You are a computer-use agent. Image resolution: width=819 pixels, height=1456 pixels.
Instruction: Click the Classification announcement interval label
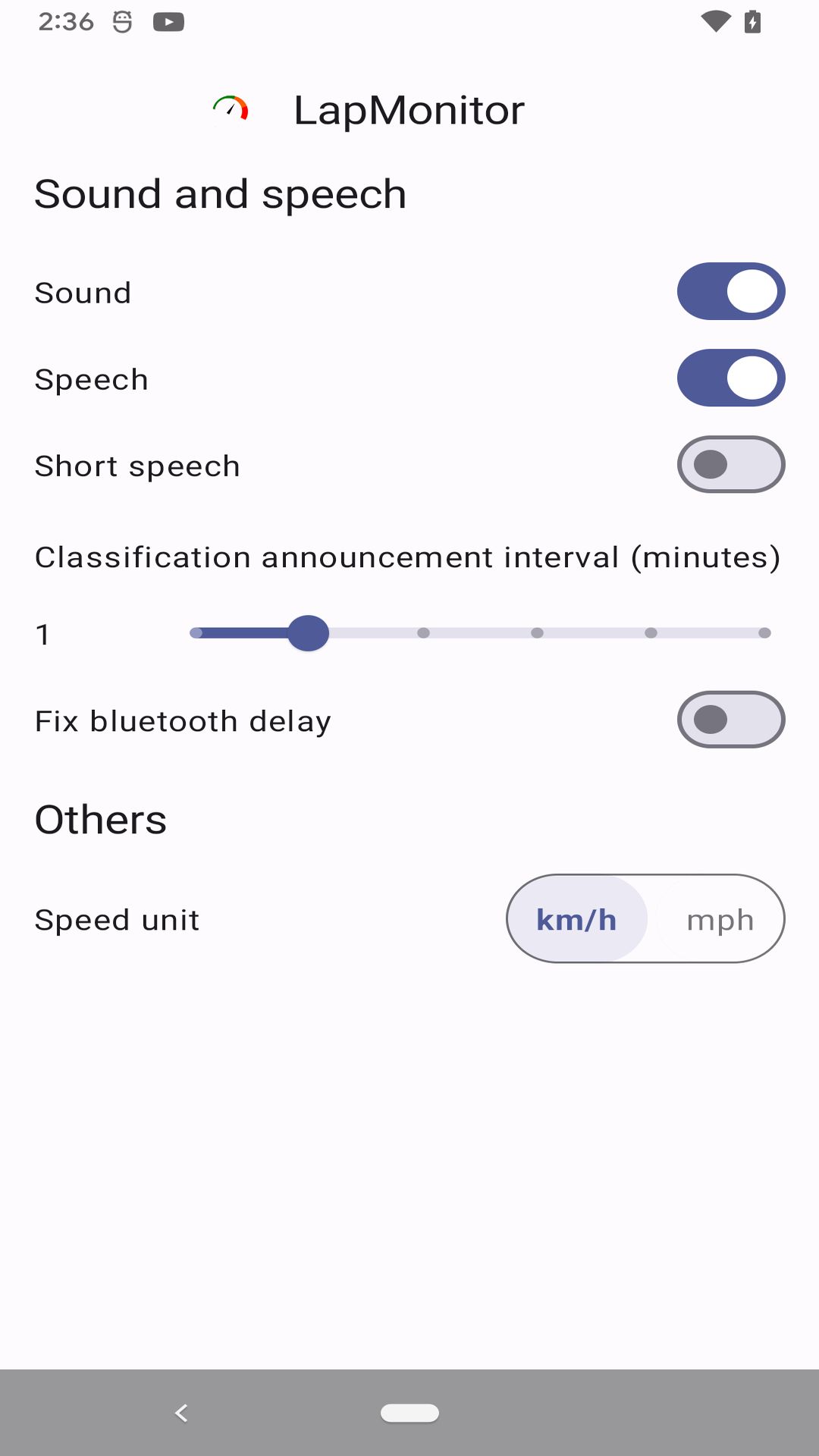[x=408, y=556]
